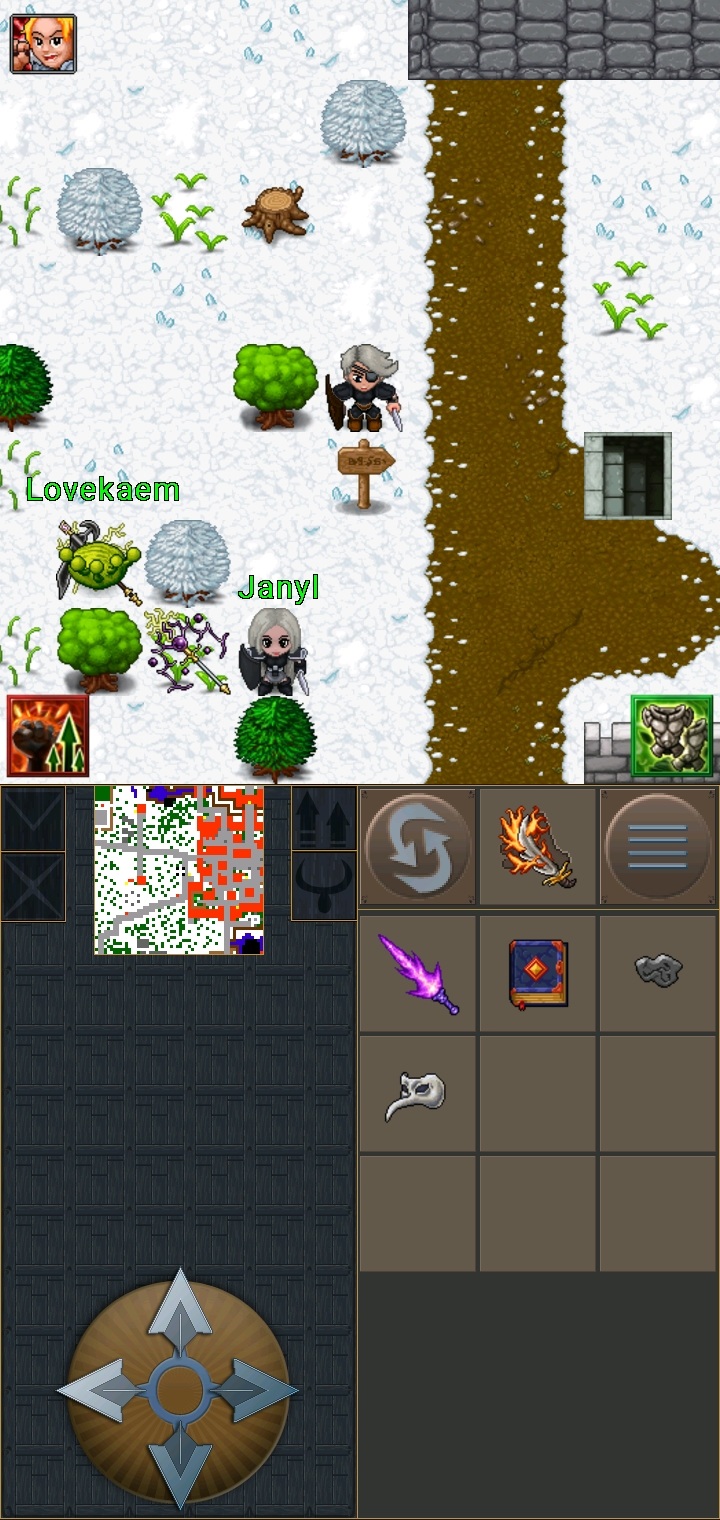Move left with the D-pad arrow

(x=100, y=1390)
